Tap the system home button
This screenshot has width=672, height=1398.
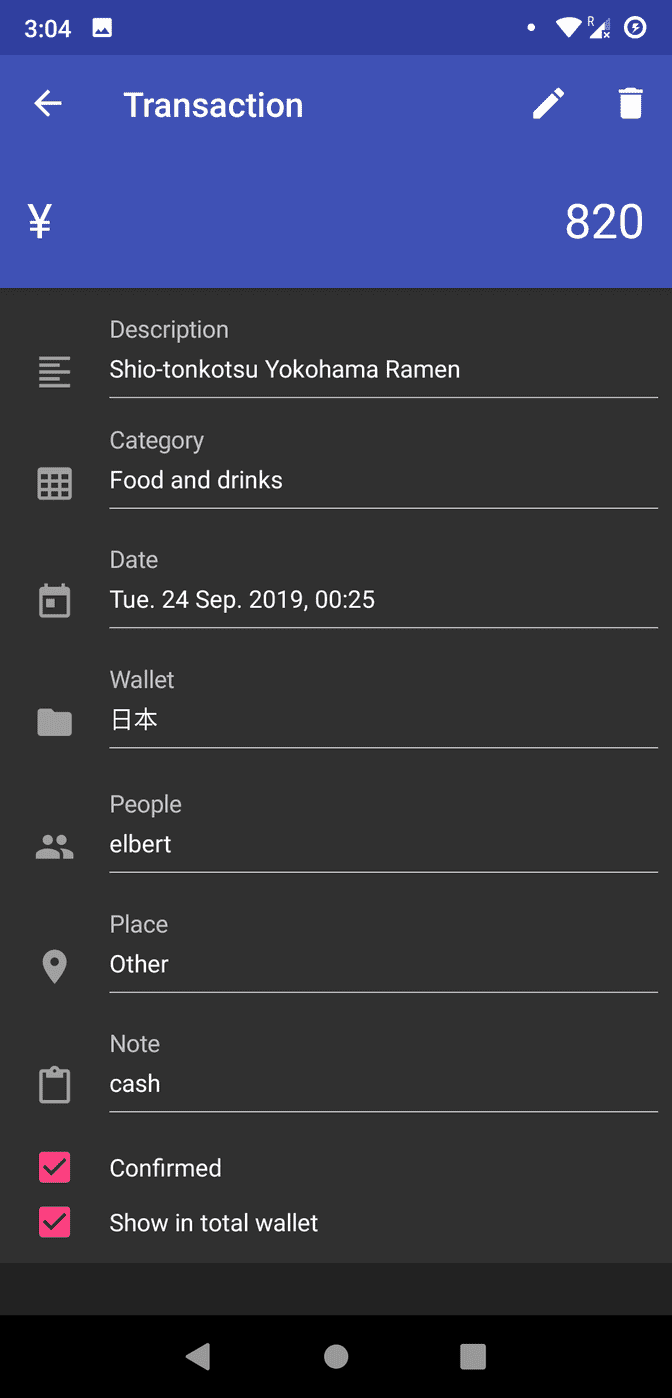click(336, 1356)
